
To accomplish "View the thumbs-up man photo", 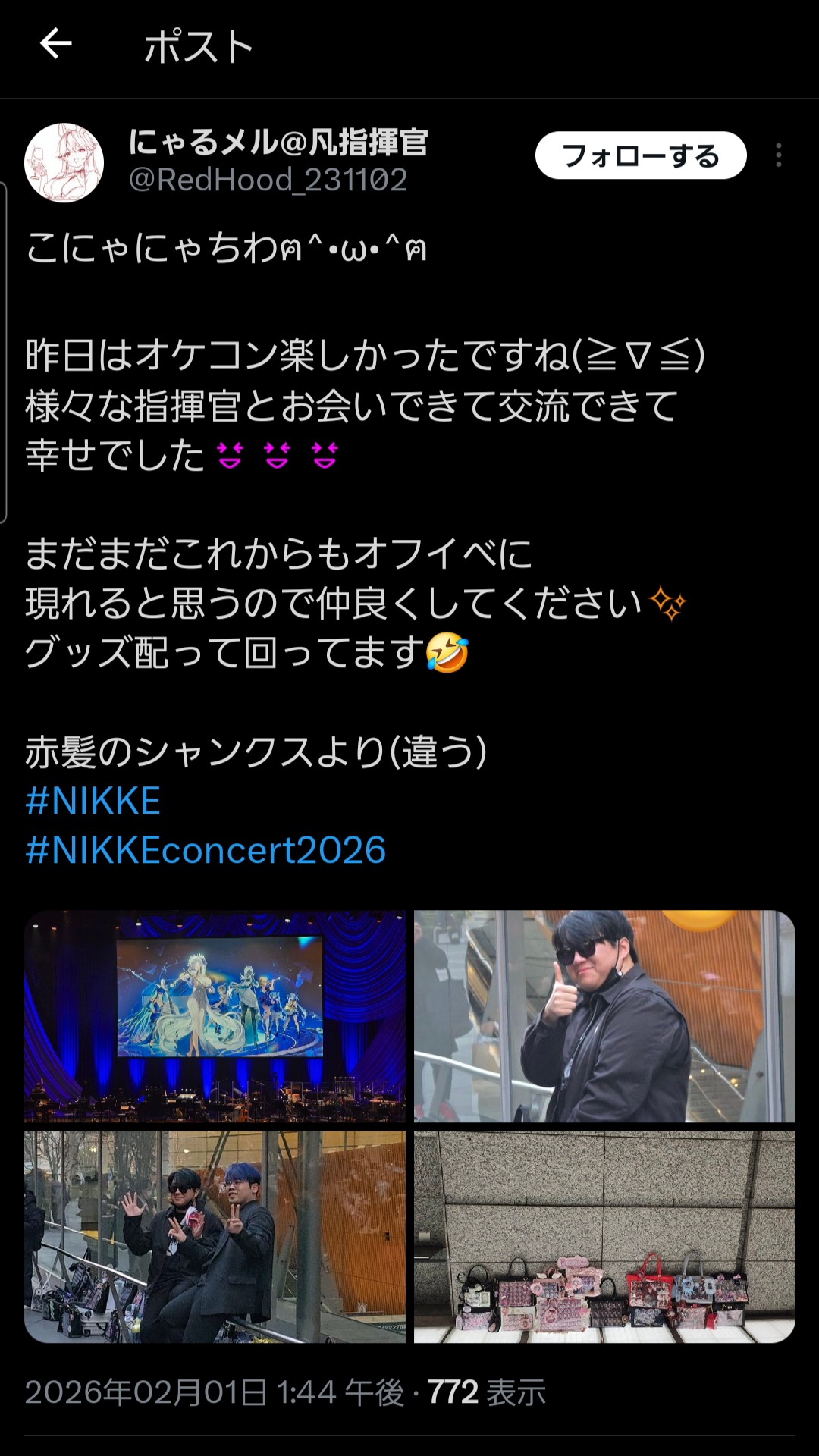I will (x=604, y=1015).
